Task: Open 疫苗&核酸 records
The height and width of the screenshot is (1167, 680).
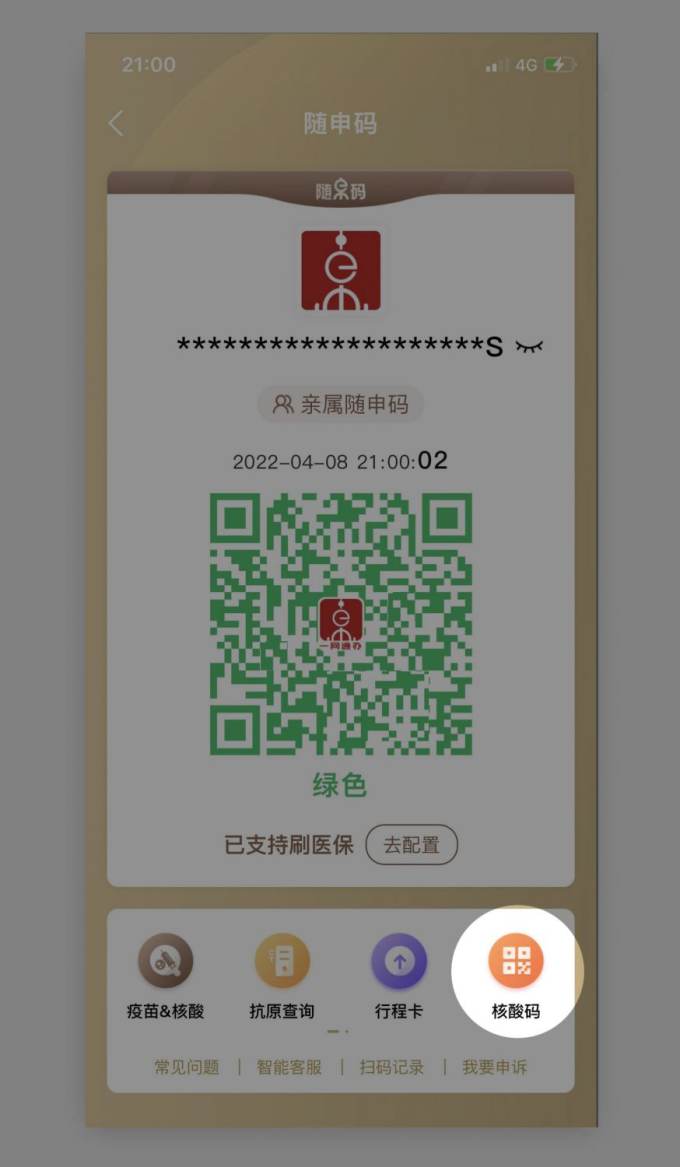Action: coord(166,975)
